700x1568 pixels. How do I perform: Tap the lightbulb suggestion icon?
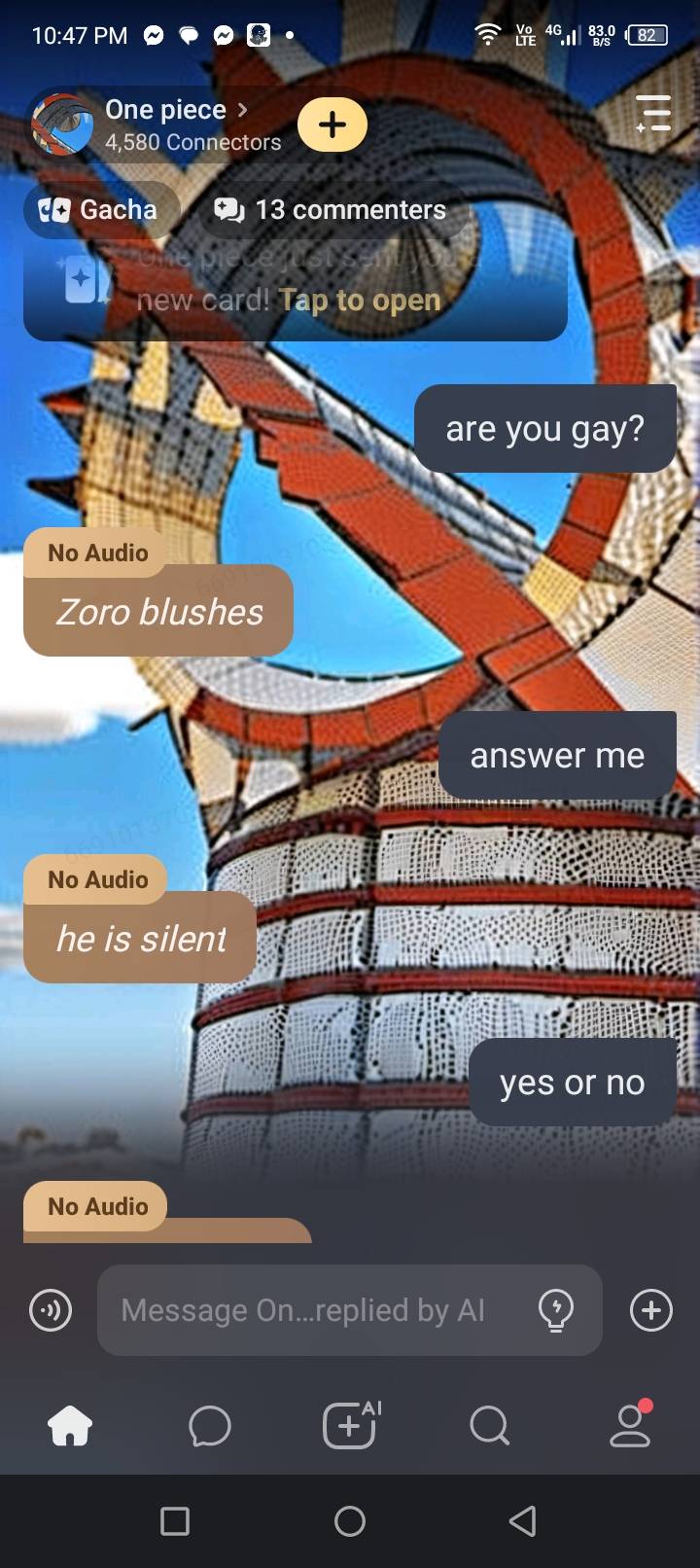(556, 1310)
